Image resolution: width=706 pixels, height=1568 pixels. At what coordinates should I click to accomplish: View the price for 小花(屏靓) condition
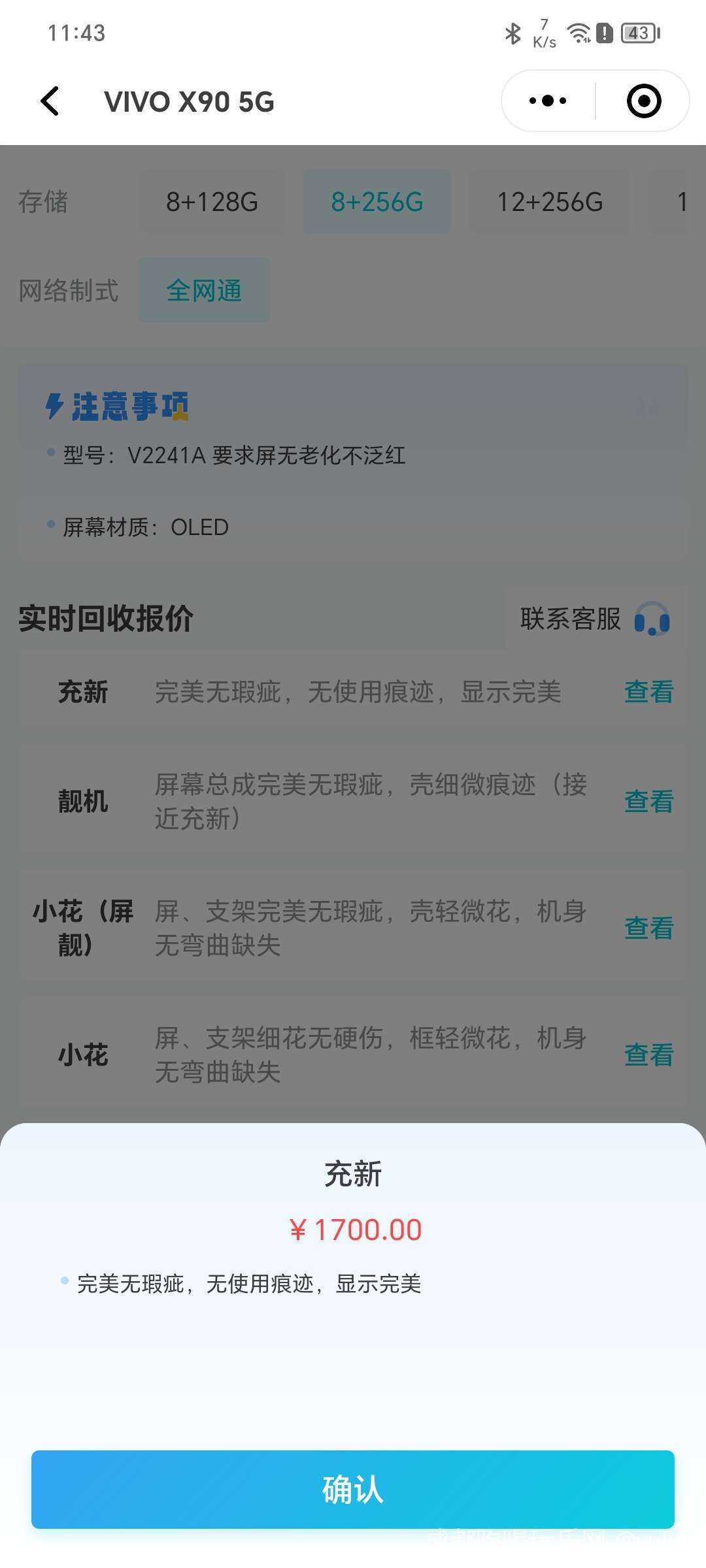[648, 928]
